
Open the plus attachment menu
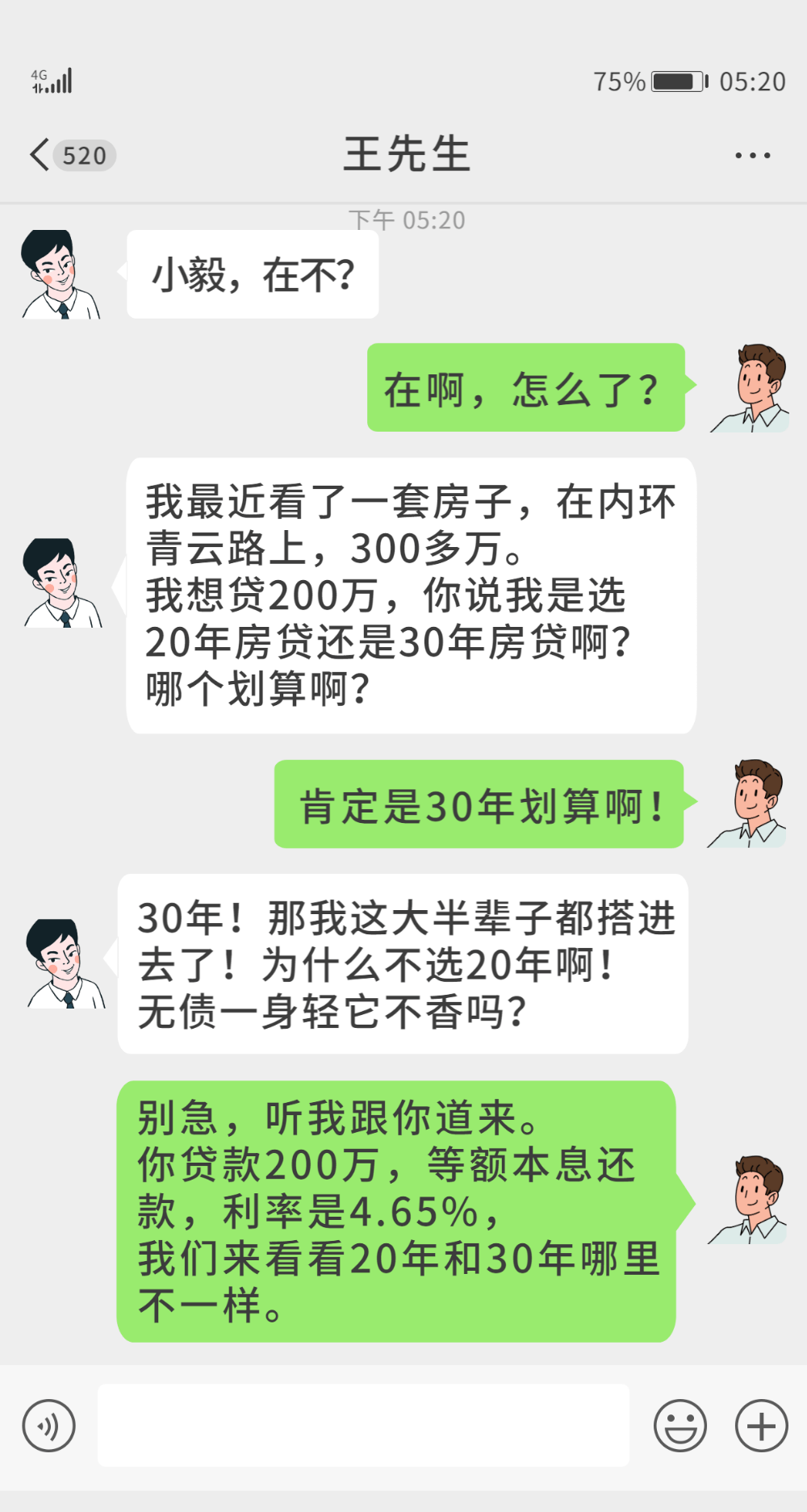(761, 1426)
